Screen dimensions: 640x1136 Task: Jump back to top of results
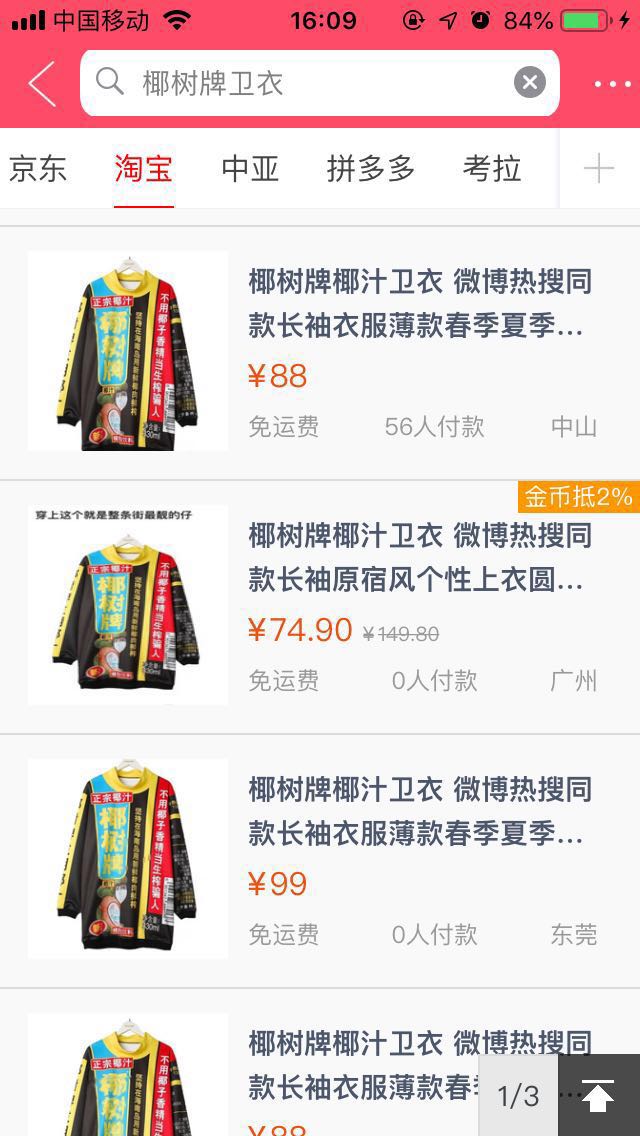(598, 1096)
